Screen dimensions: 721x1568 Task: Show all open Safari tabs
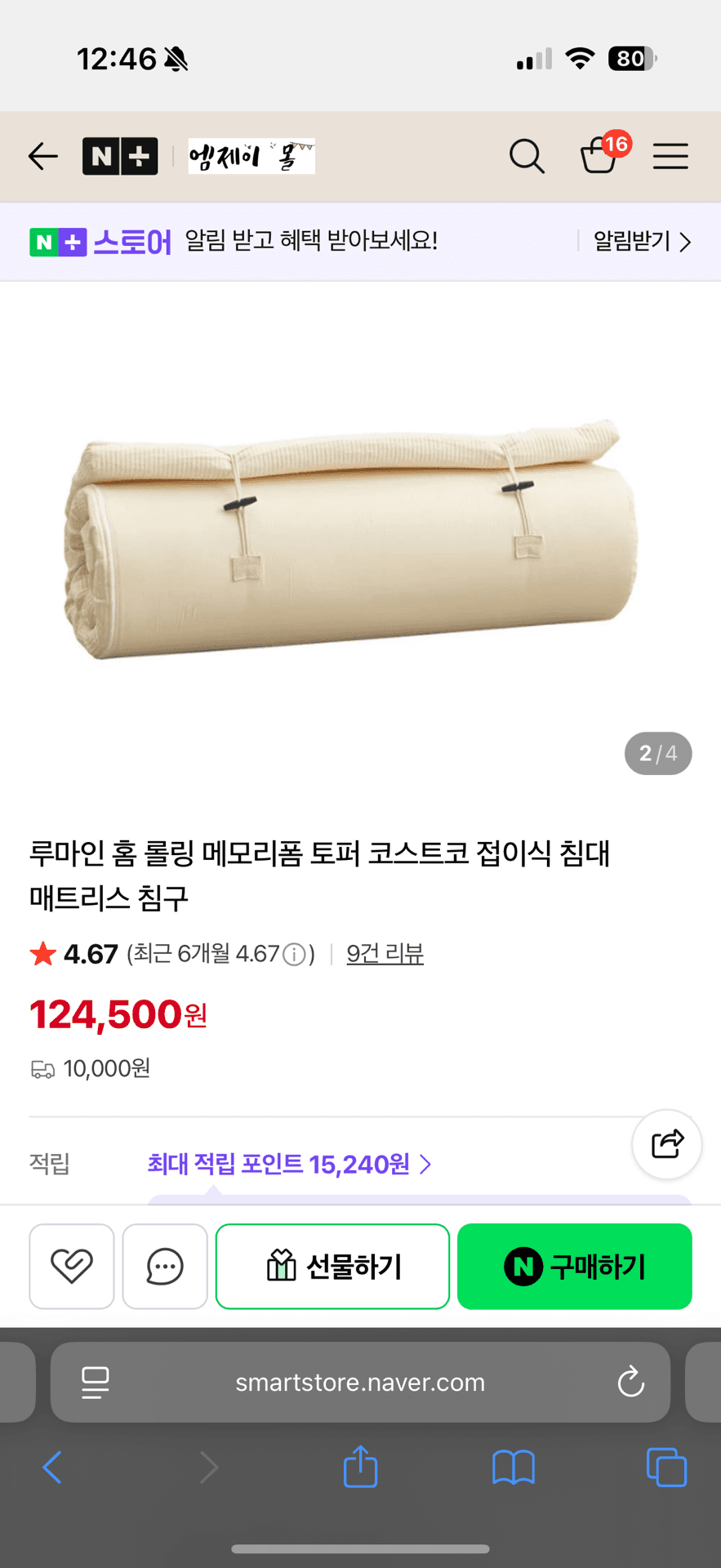tap(666, 1468)
